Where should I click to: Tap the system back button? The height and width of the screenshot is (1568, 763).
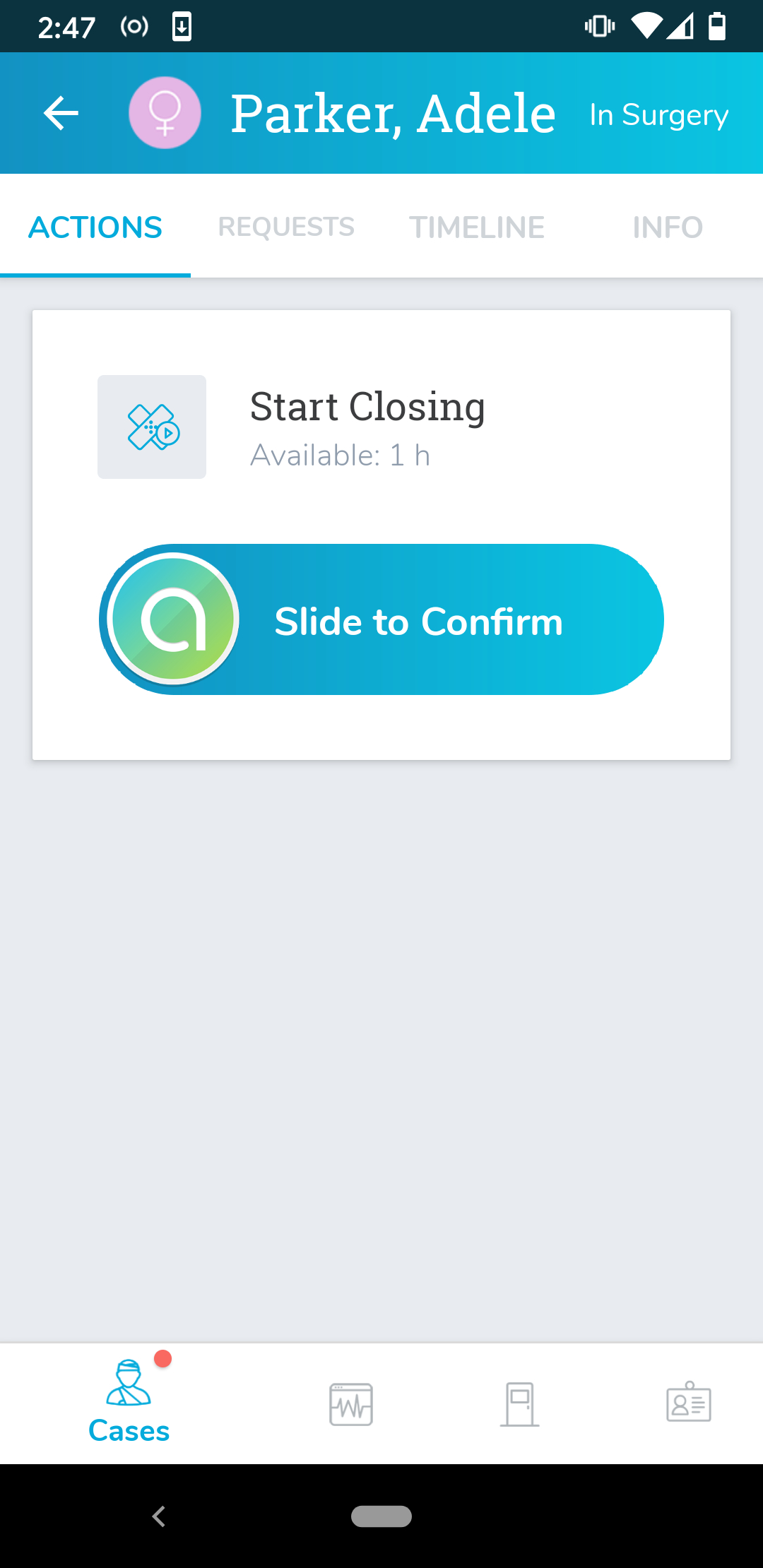tap(160, 1516)
